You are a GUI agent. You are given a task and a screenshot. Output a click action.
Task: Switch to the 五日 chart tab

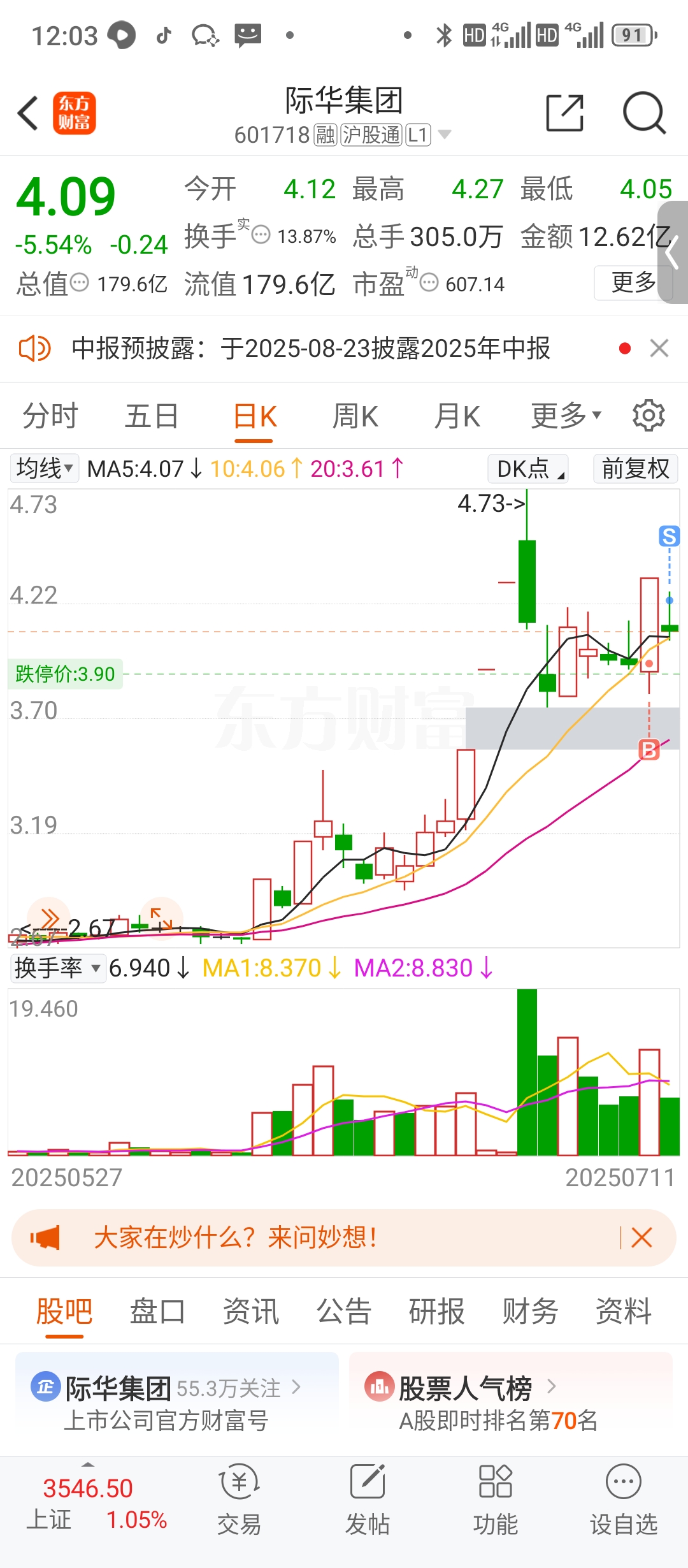click(151, 416)
